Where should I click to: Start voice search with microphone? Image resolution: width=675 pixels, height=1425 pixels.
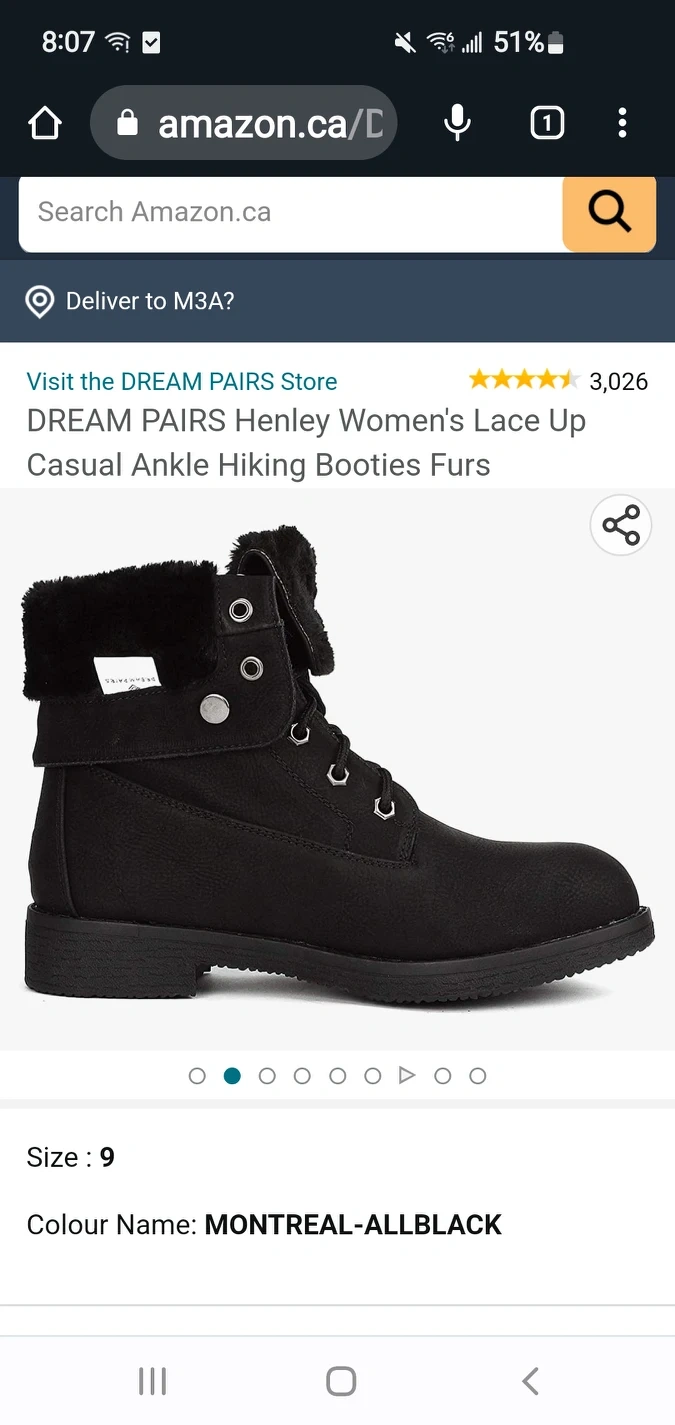click(457, 124)
